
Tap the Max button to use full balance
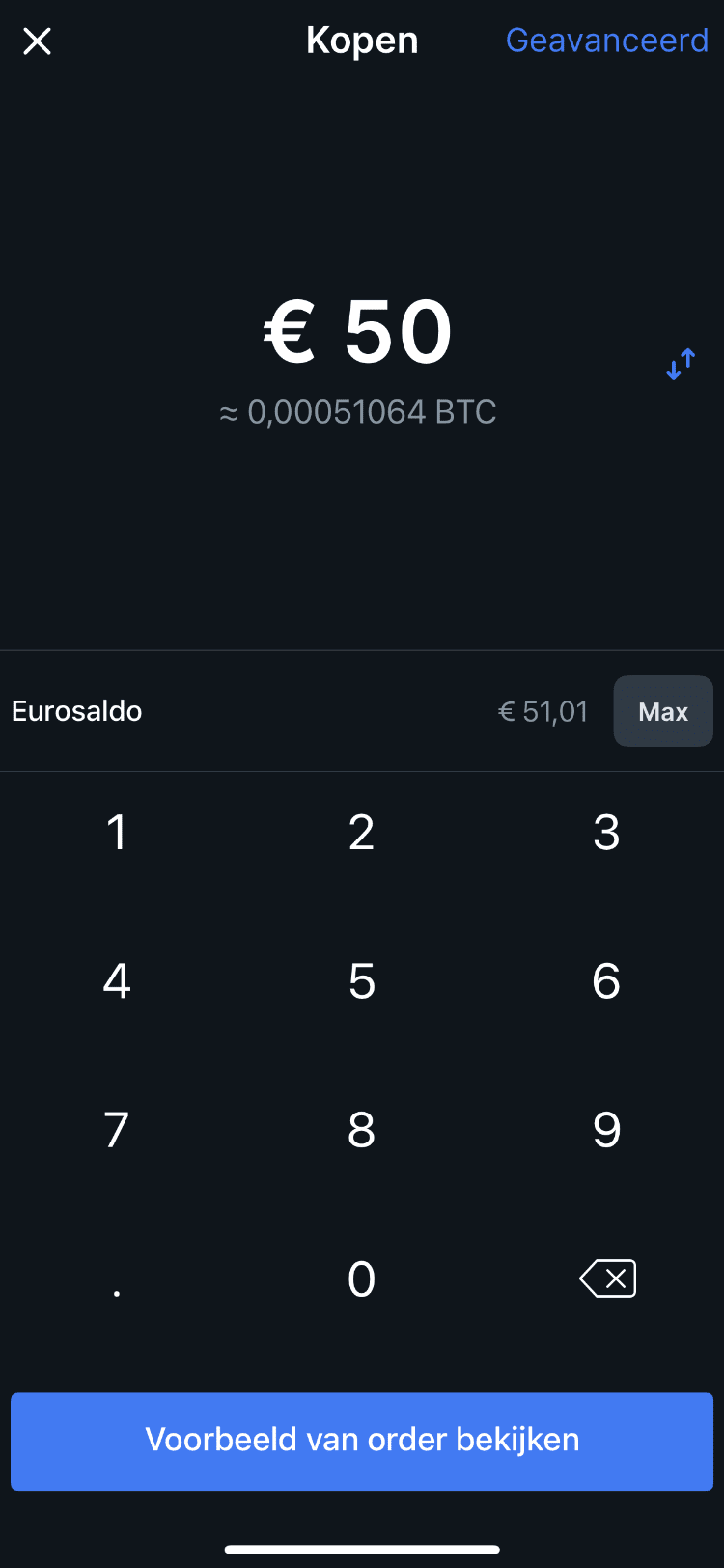pos(663,711)
